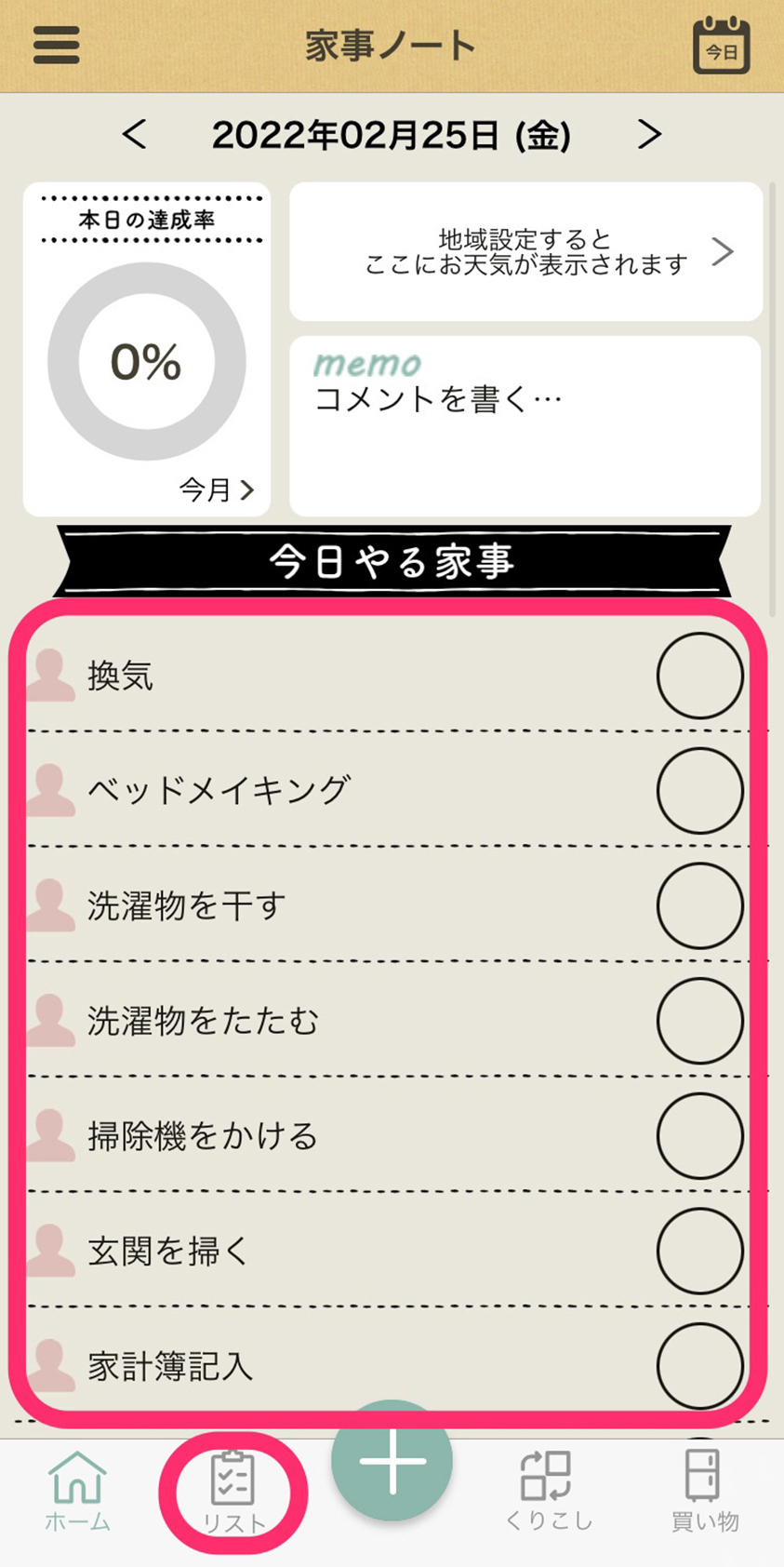
Task: Add a new chore with plus button
Action: tap(392, 1461)
